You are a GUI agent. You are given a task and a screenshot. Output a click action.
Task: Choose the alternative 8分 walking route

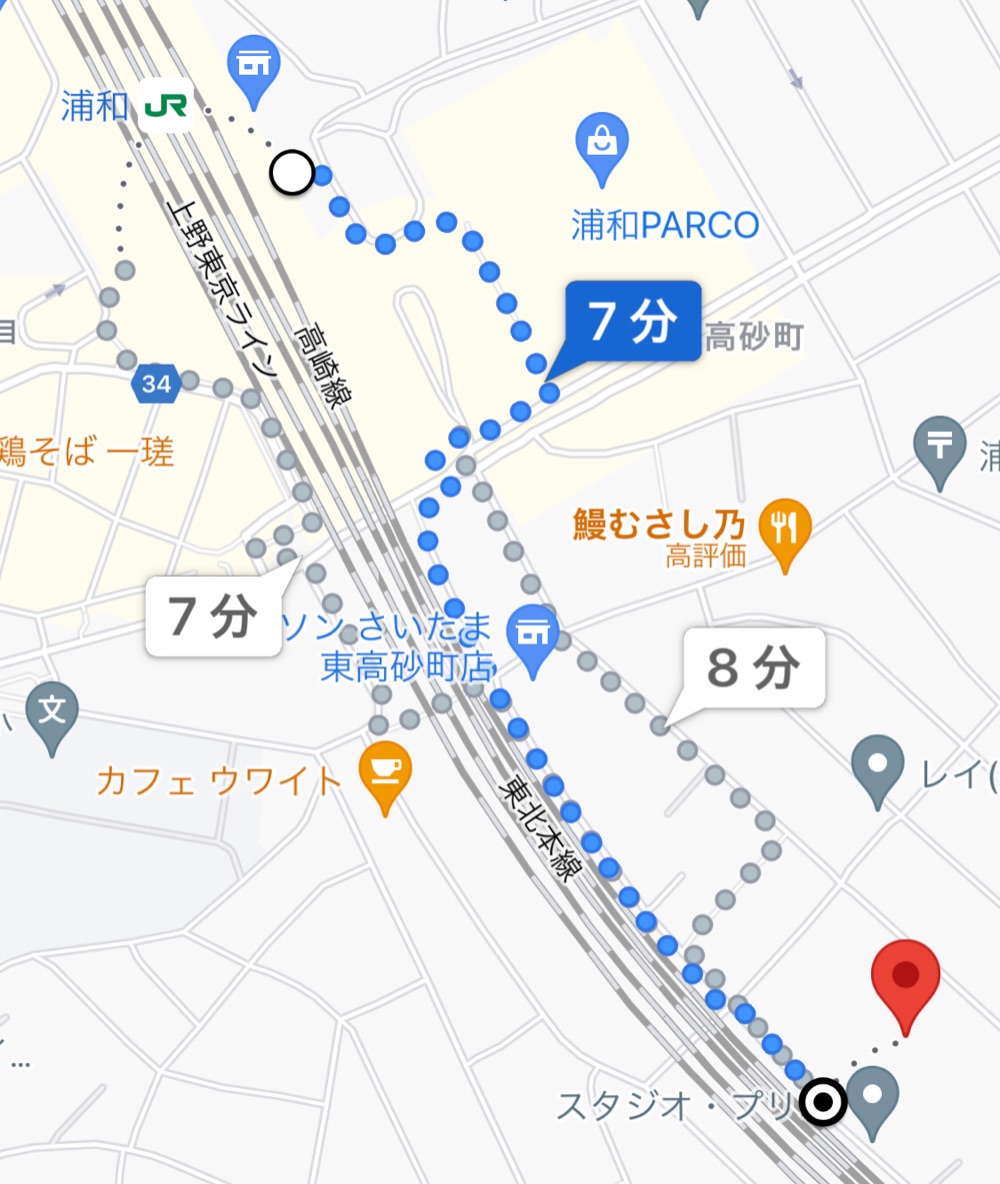[x=755, y=669]
